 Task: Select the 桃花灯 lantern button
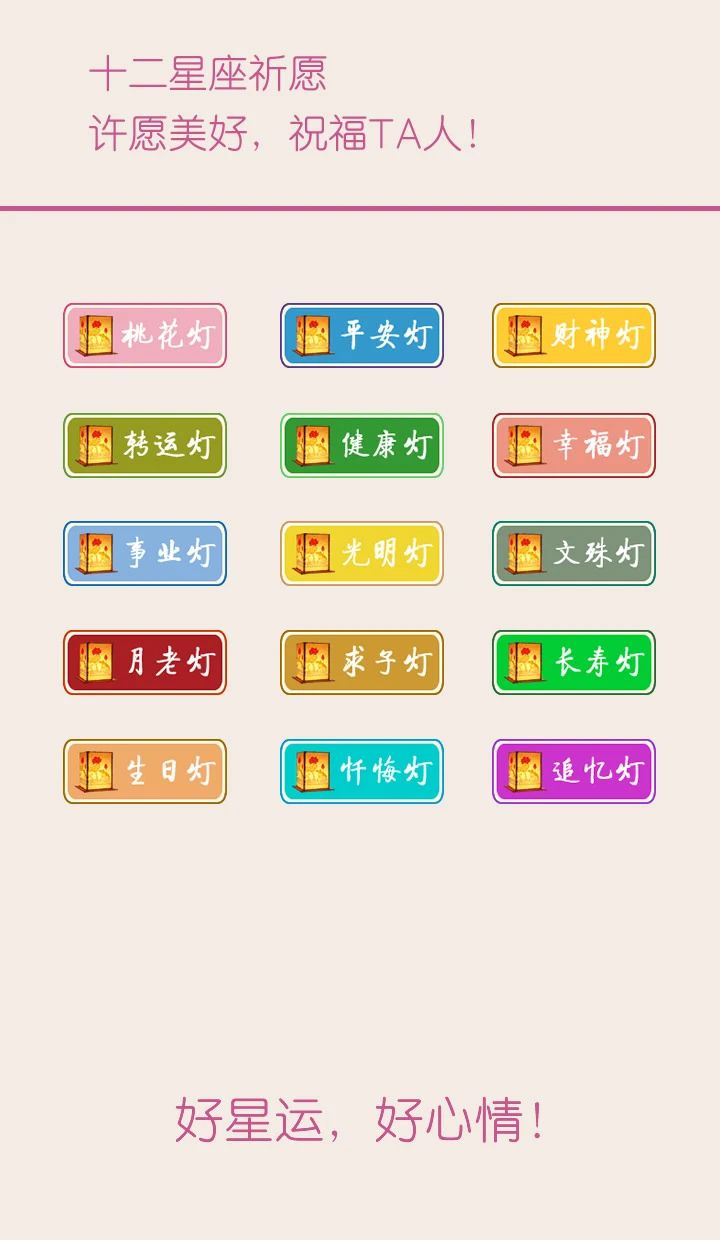point(145,335)
